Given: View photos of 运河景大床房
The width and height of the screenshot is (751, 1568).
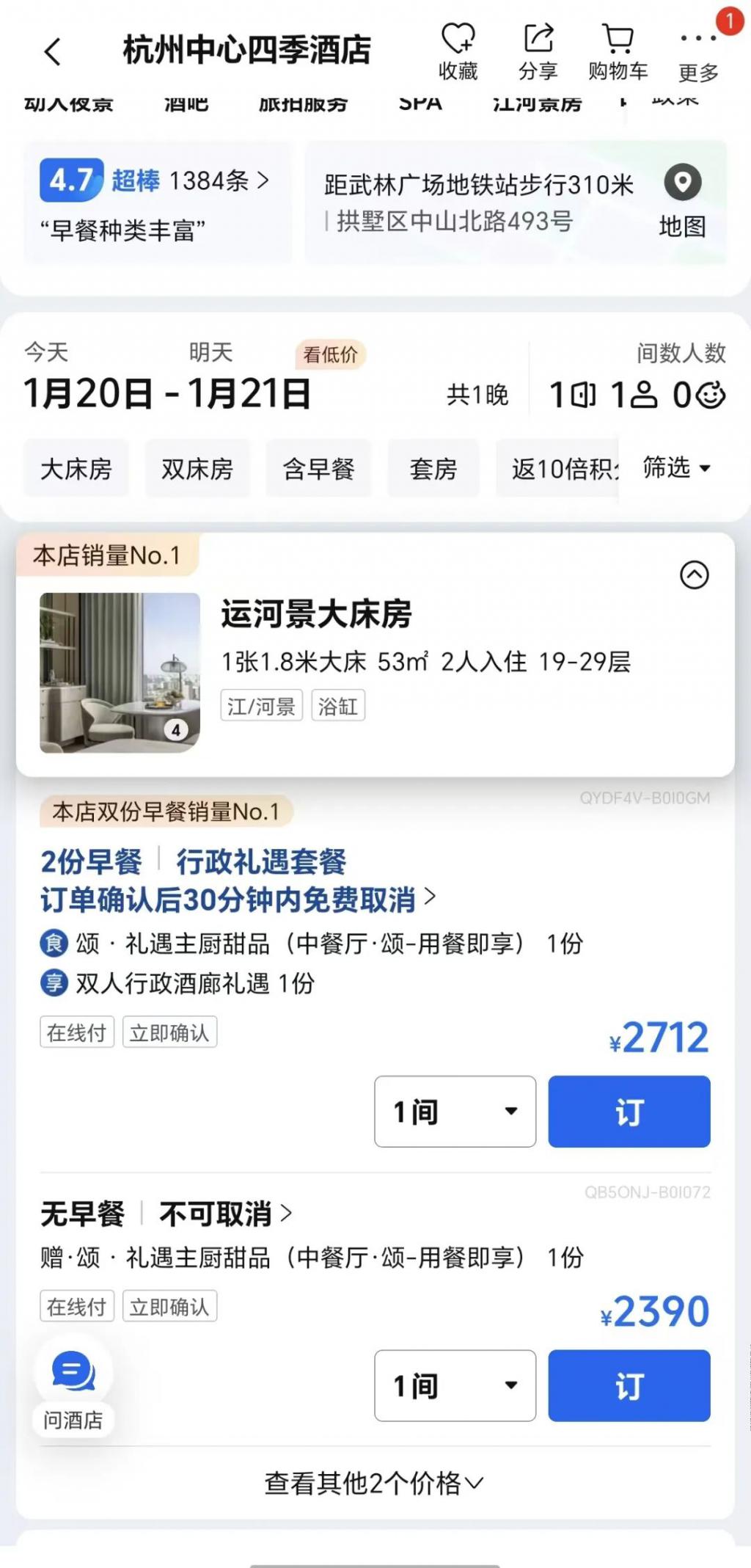Looking at the screenshot, I should [120, 672].
